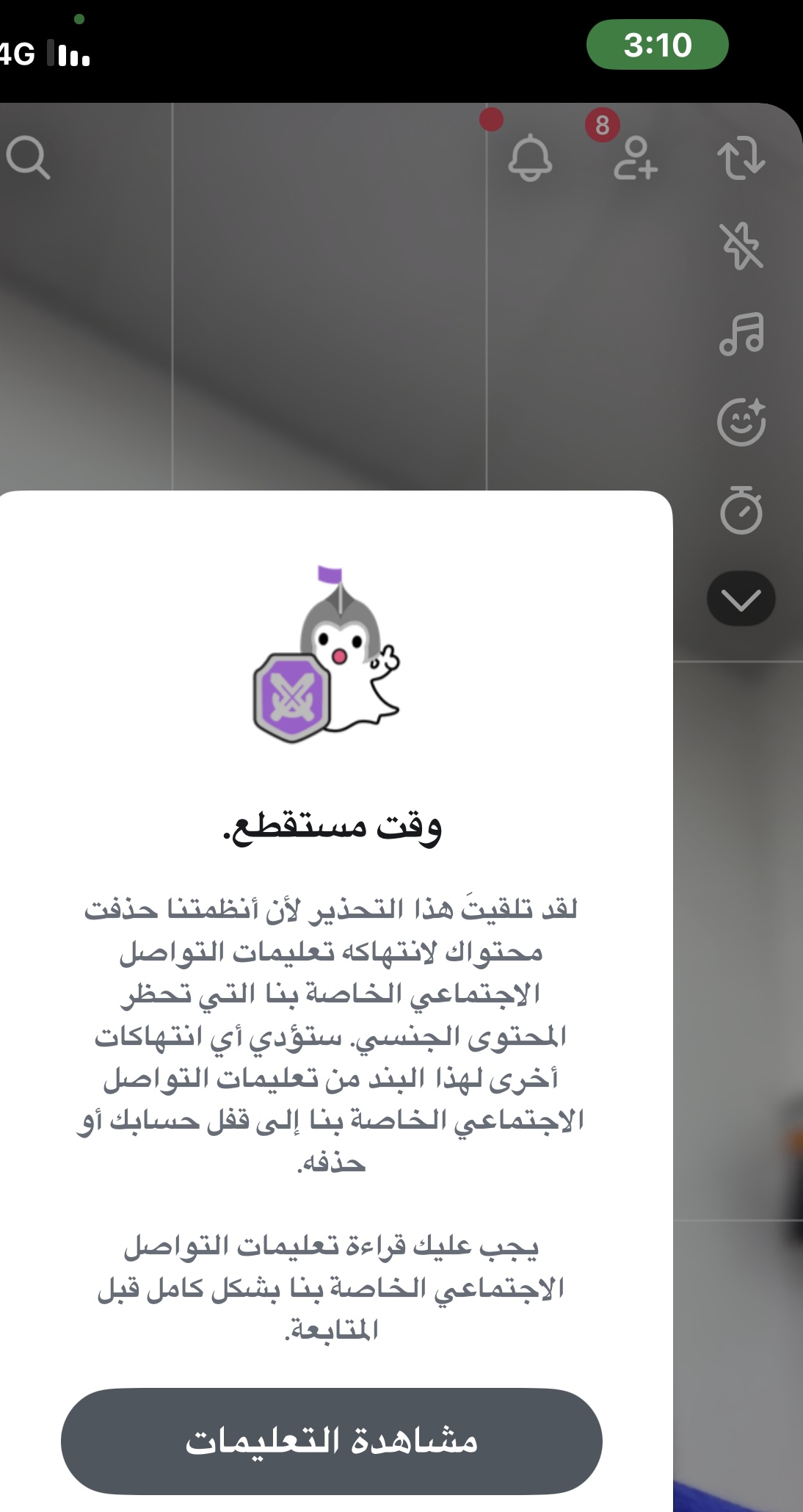Expand camera tools with the chevron-down button
Screen dimensions: 803x1512
(741, 599)
